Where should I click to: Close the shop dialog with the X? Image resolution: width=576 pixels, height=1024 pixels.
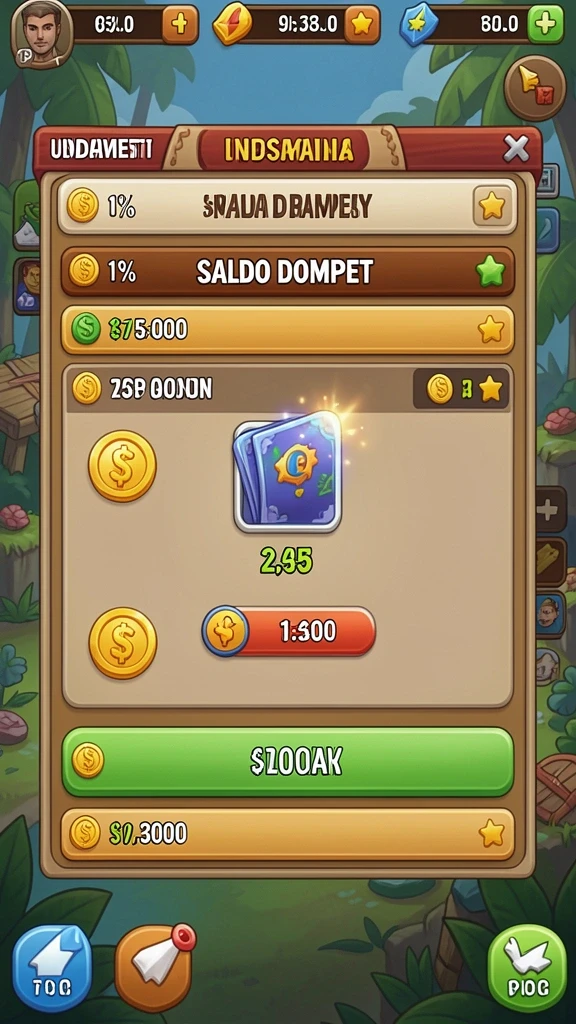(516, 150)
